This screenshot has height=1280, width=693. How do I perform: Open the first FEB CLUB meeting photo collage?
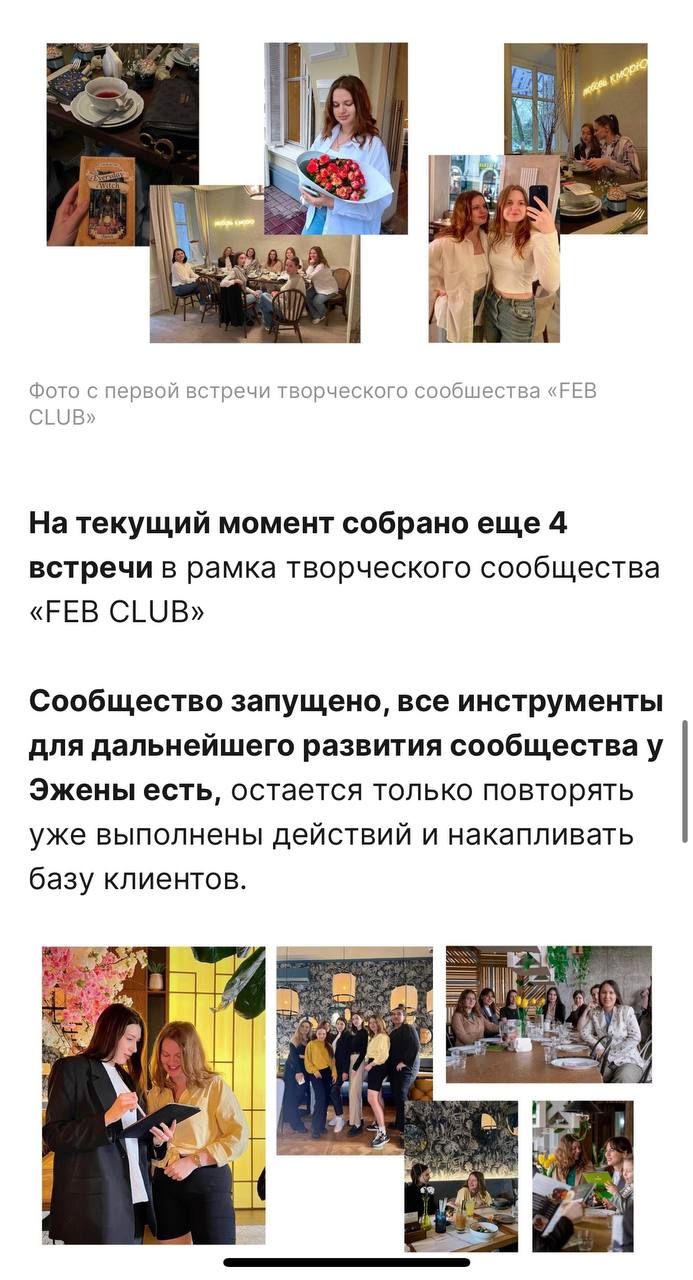click(x=346, y=192)
